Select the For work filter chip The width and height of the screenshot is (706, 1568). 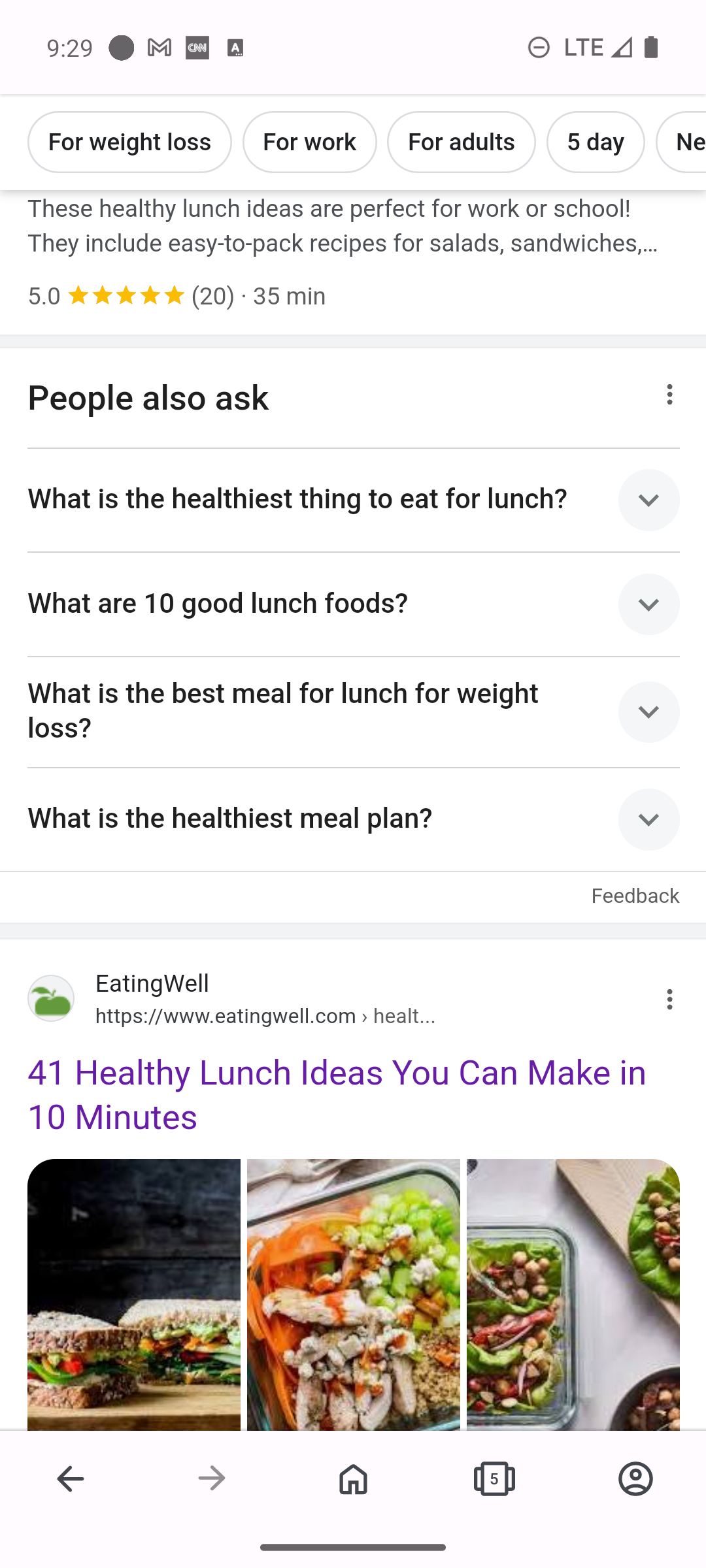click(309, 142)
